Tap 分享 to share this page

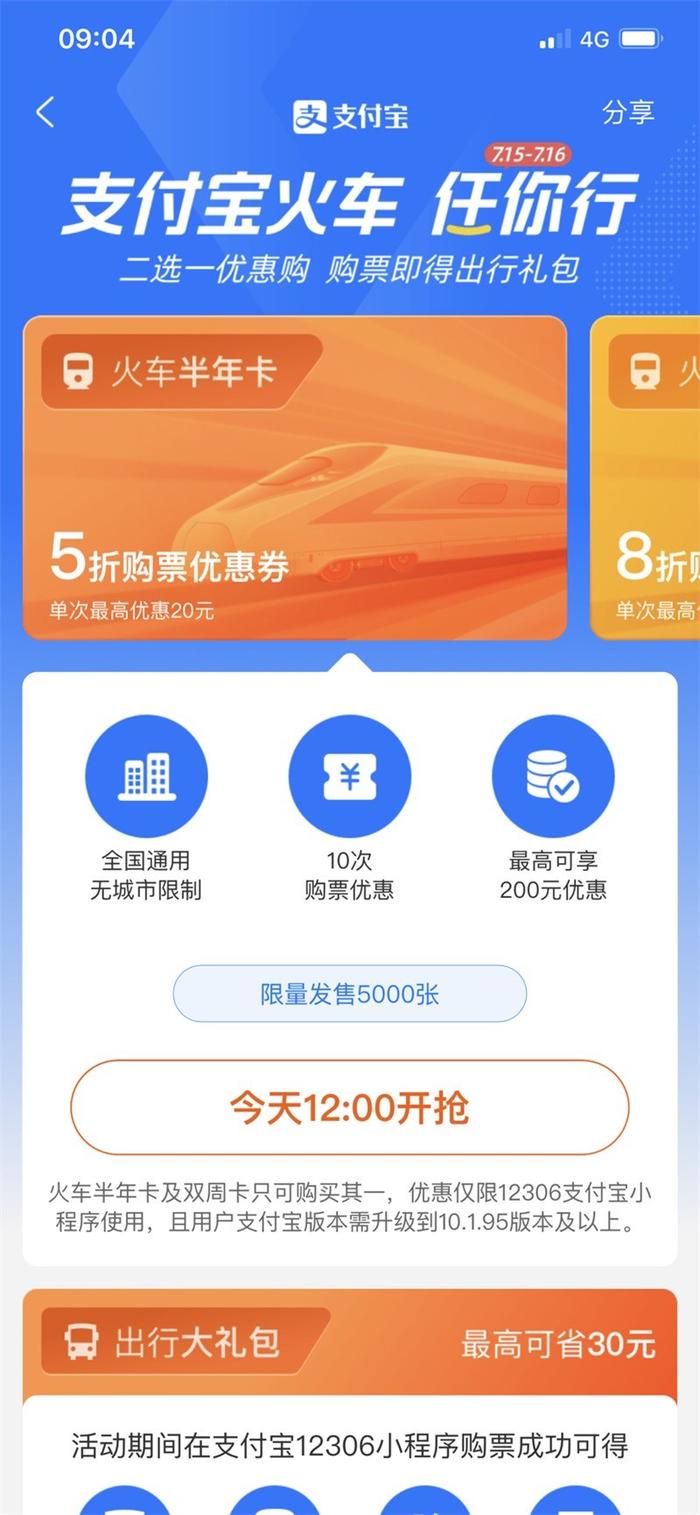[628, 112]
